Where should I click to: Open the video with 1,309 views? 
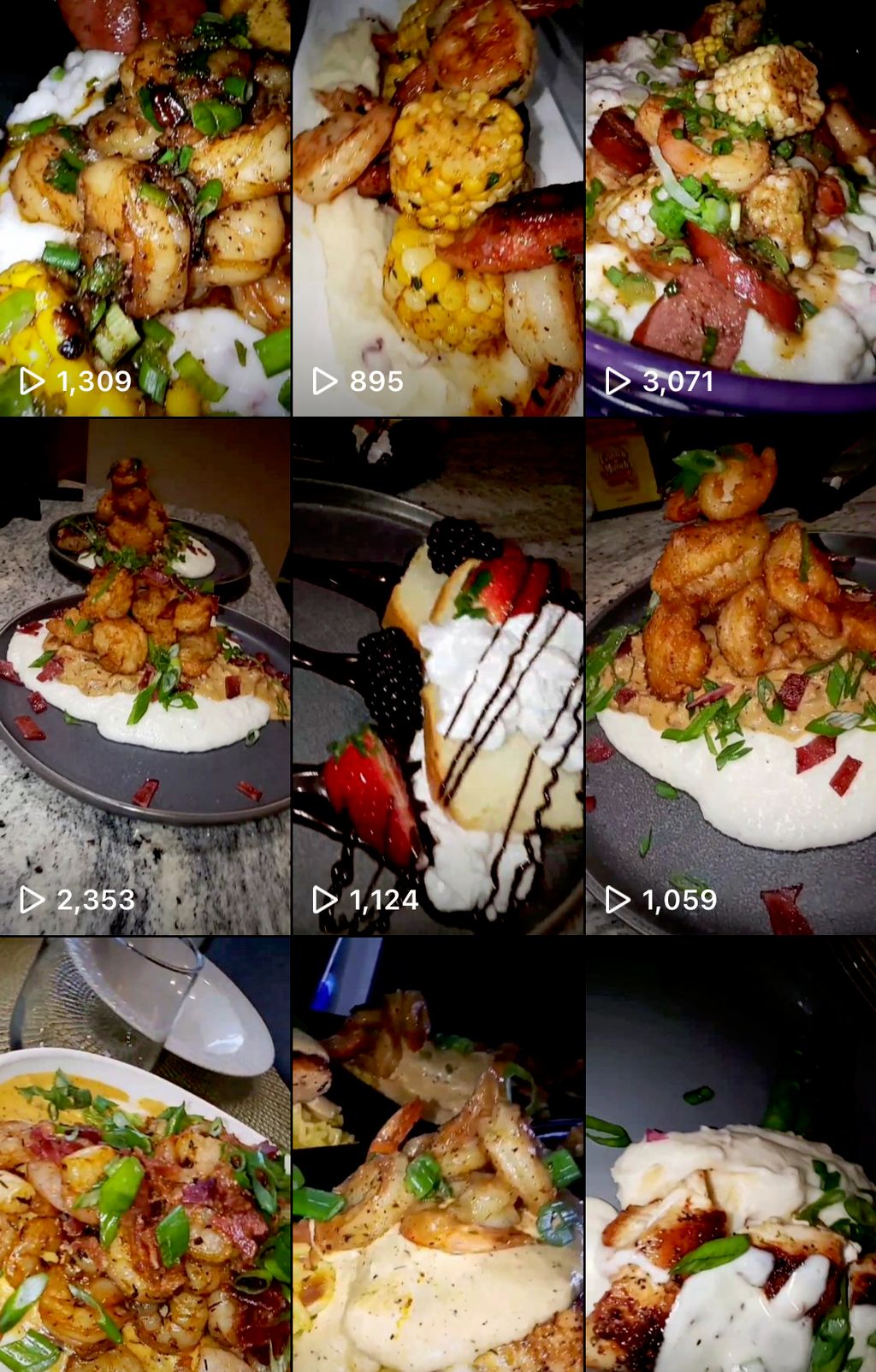point(145,208)
